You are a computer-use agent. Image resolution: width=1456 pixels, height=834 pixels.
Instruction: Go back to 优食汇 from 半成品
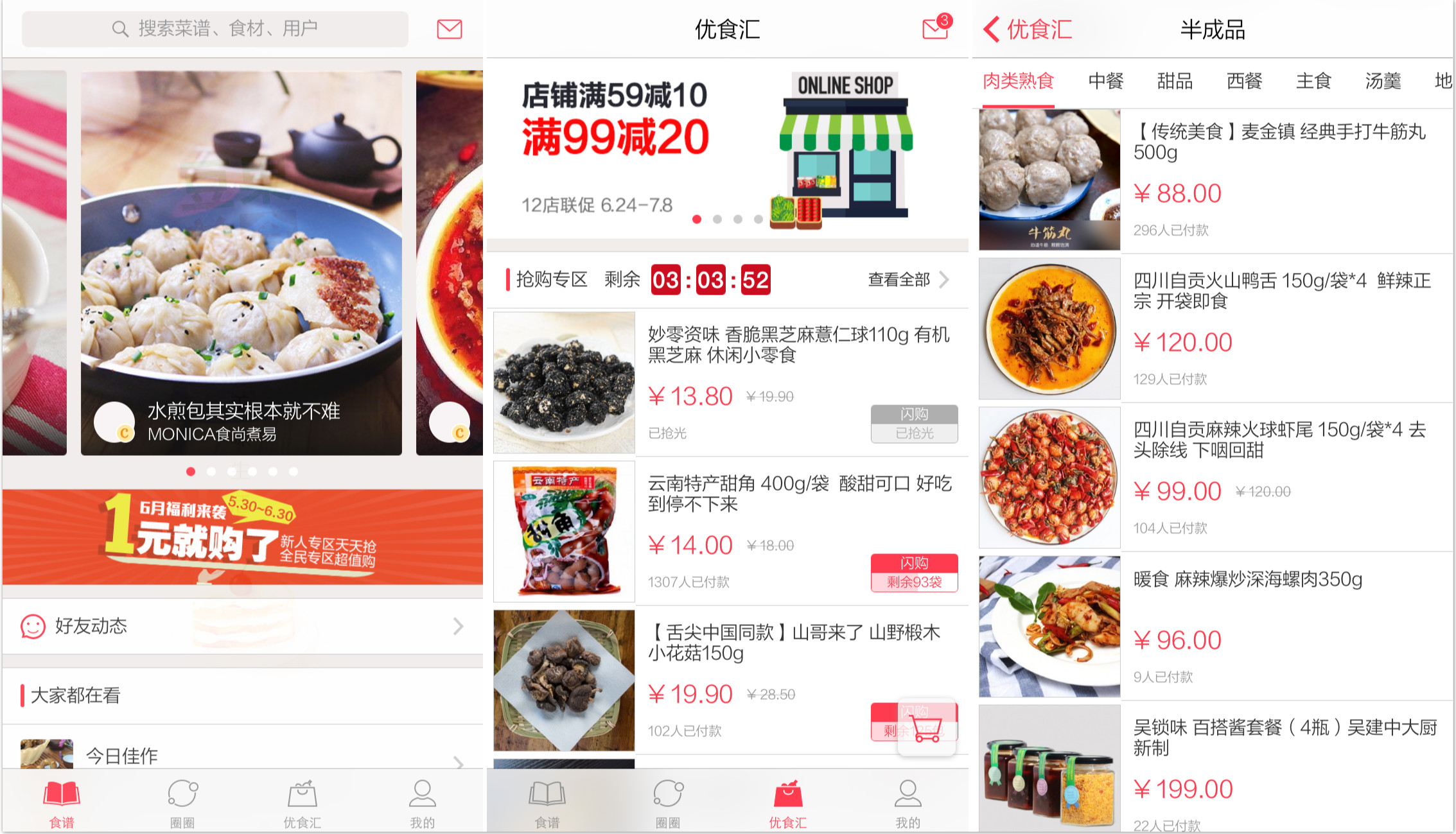[1026, 30]
